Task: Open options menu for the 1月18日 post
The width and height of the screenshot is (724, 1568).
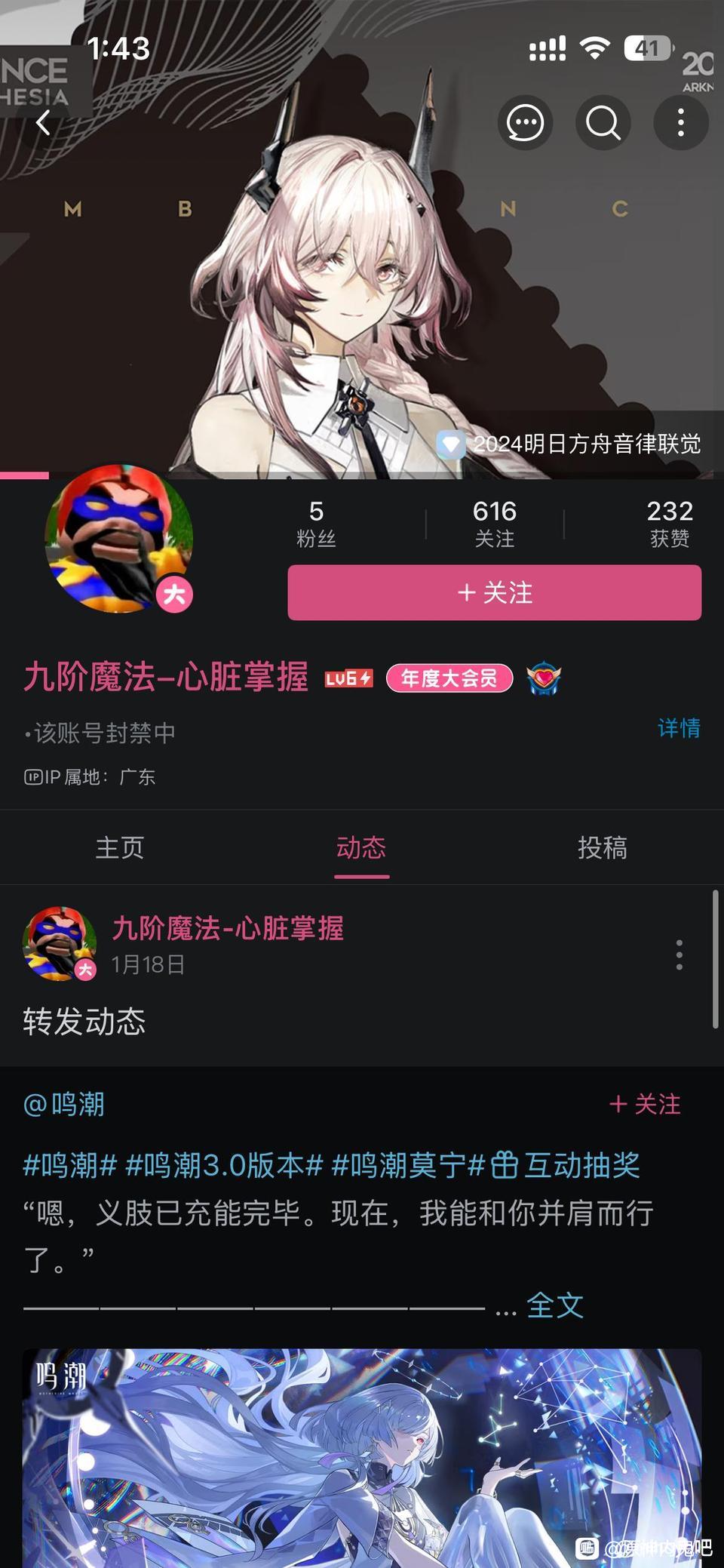Action: click(x=680, y=955)
